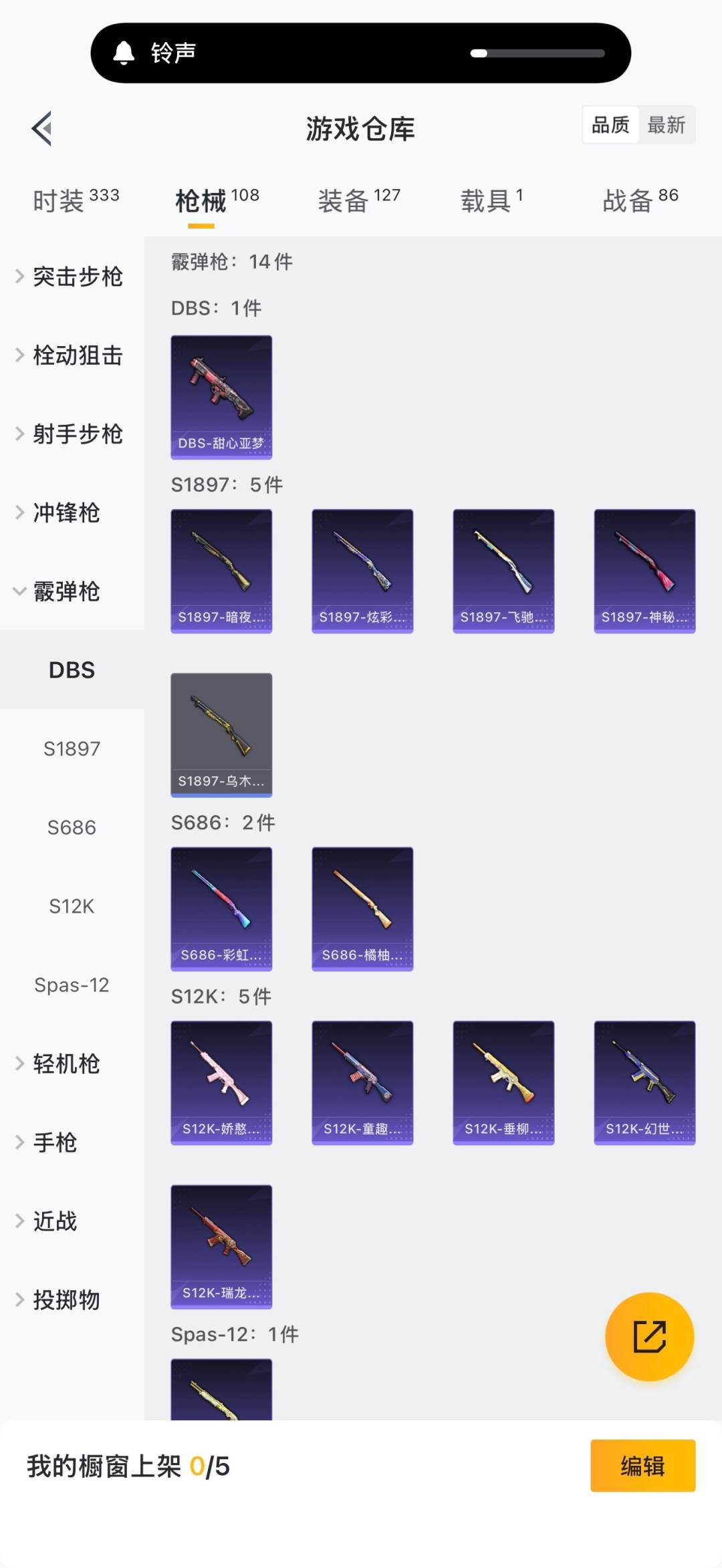Image resolution: width=722 pixels, height=1568 pixels.
Task: Open the 载具 tab
Action: 491,200
